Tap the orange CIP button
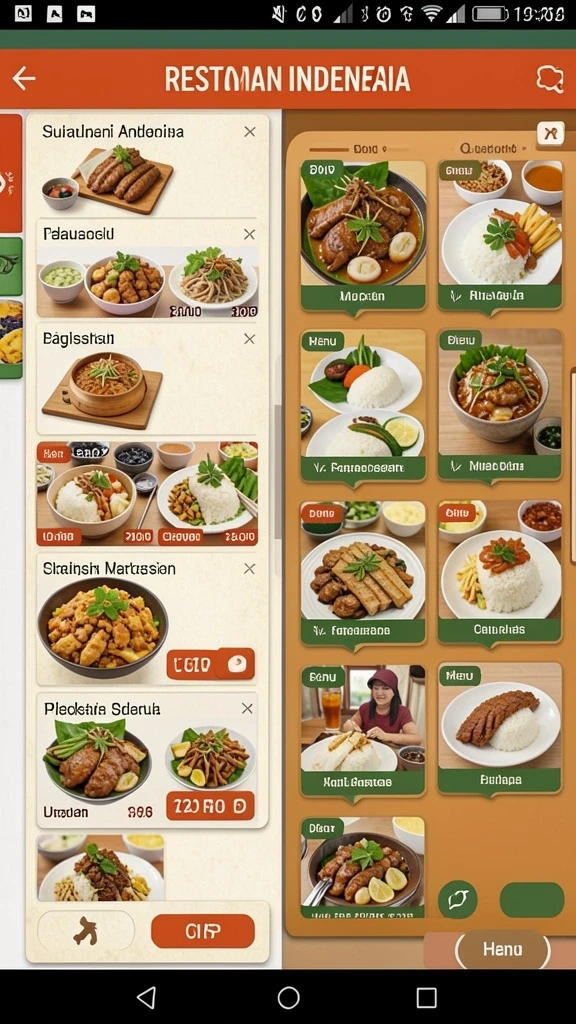The height and width of the screenshot is (1024, 576). coord(202,931)
